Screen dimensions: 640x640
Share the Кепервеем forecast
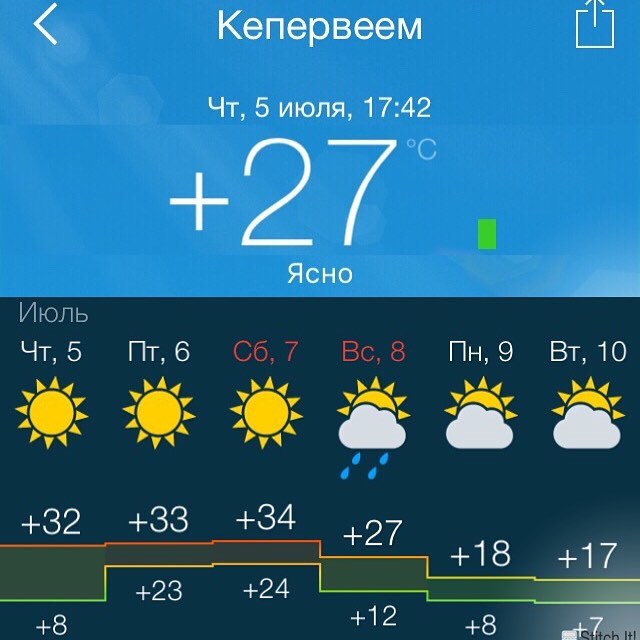pyautogui.click(x=595, y=24)
